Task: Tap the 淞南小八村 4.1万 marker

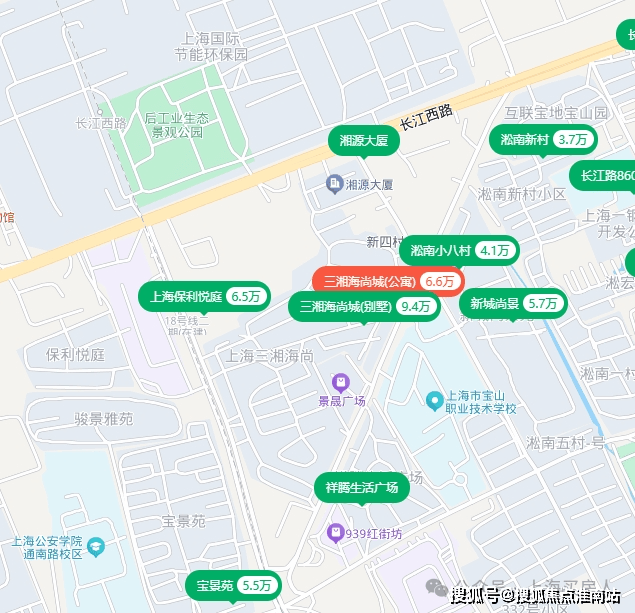Action: [x=463, y=251]
